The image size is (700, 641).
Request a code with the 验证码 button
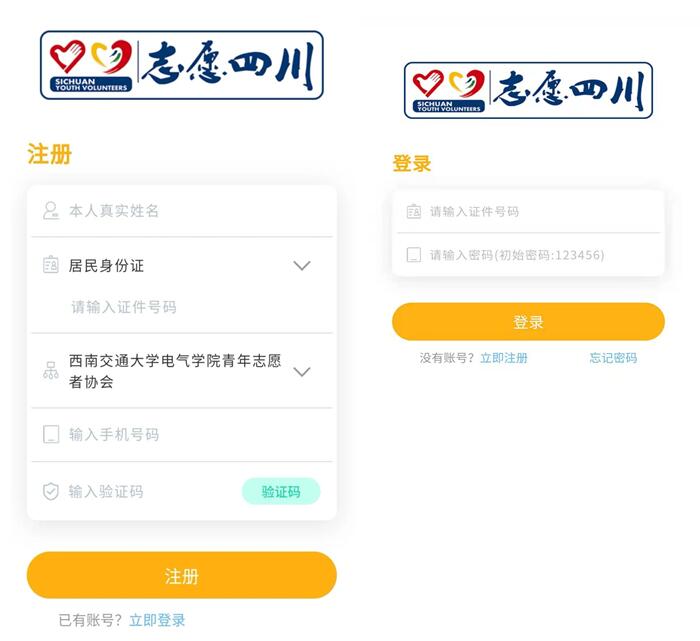[x=281, y=492]
